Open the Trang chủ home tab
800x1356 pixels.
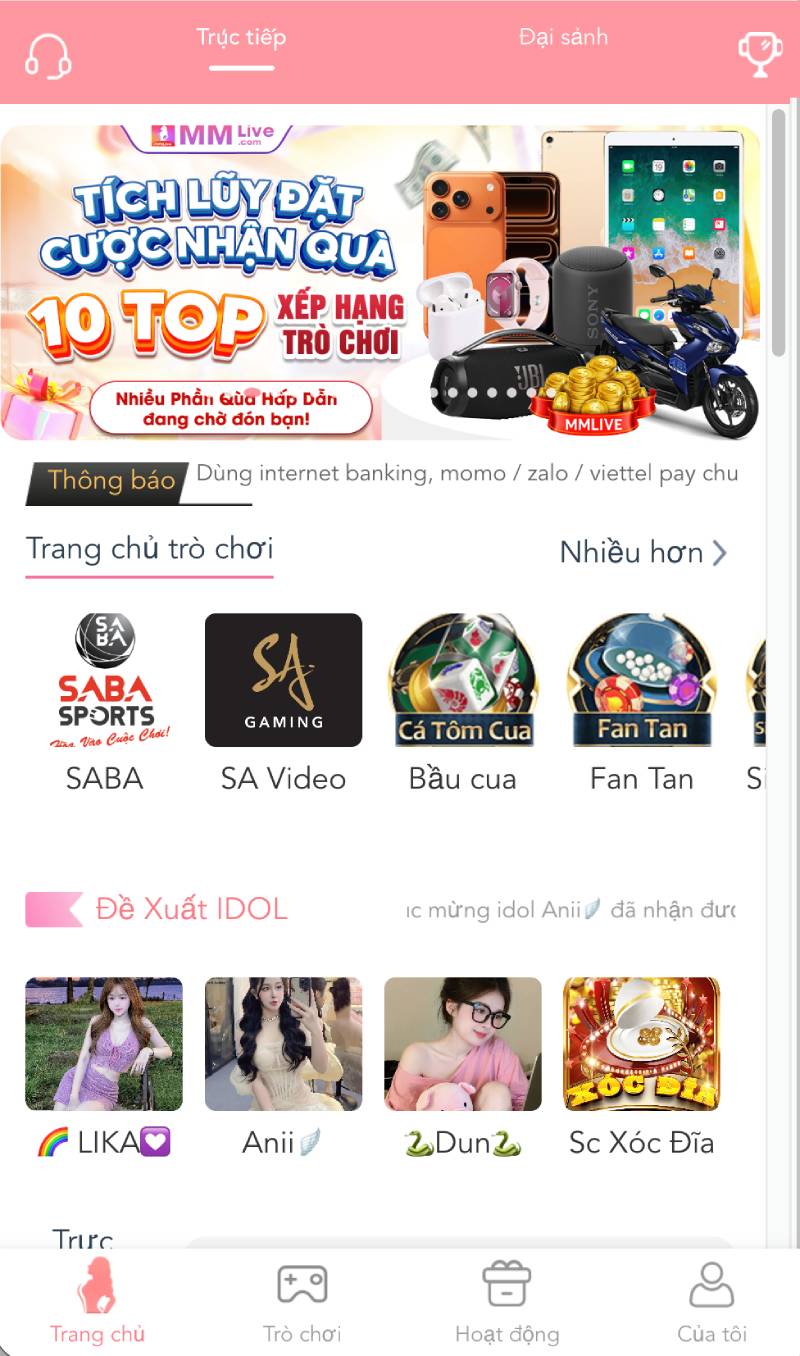pos(97,1300)
